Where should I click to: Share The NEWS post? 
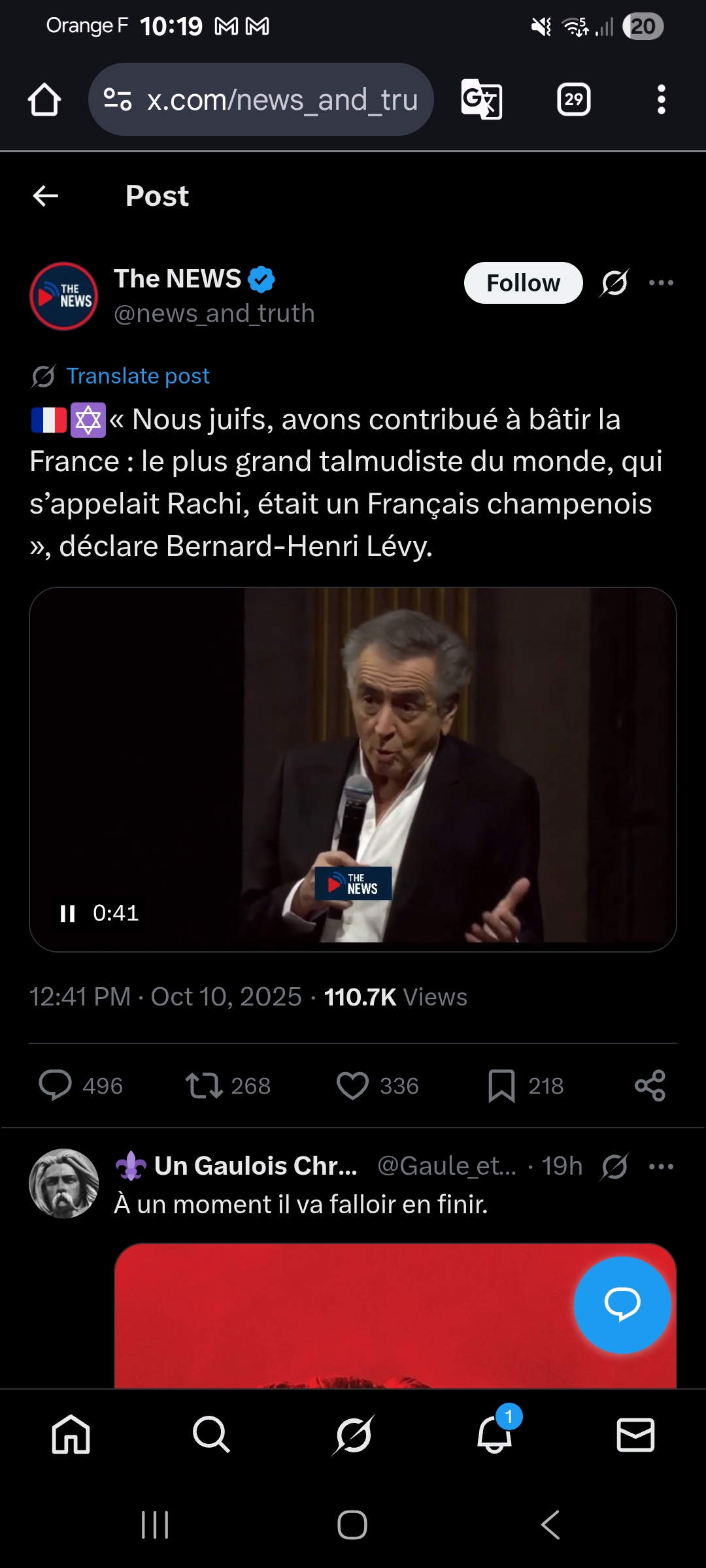(x=650, y=1085)
